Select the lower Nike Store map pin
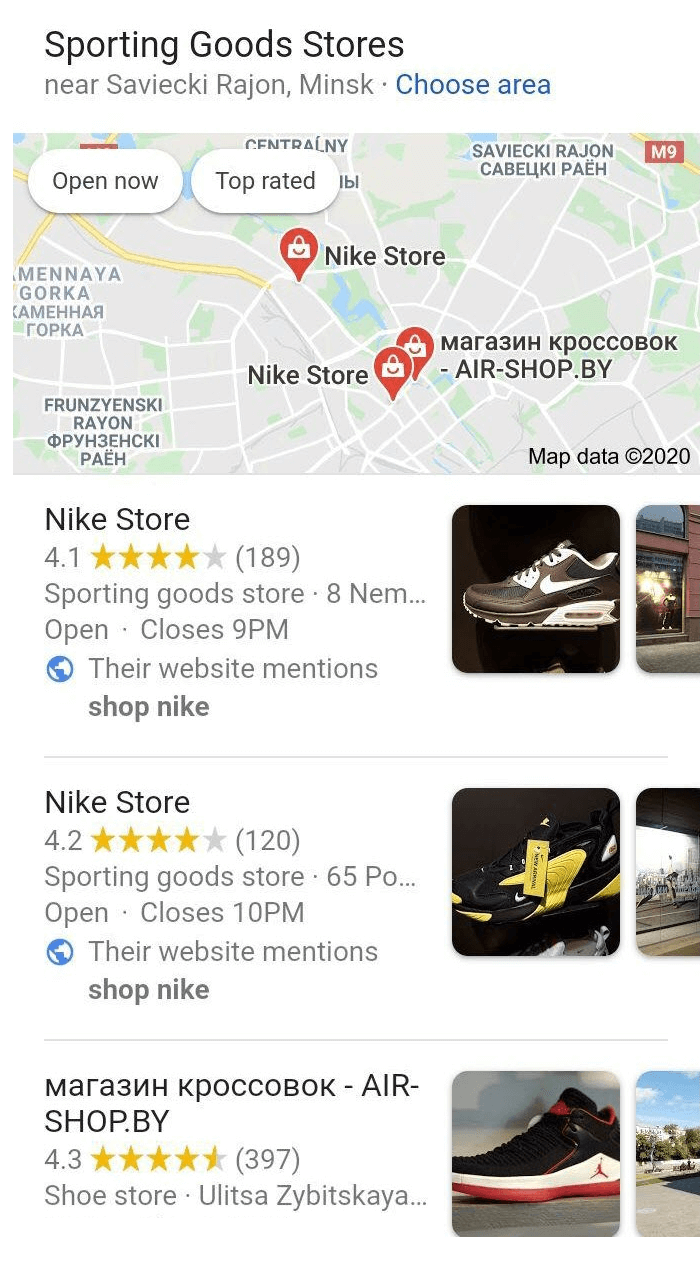Viewport: 700px width, 1273px height. (x=393, y=371)
